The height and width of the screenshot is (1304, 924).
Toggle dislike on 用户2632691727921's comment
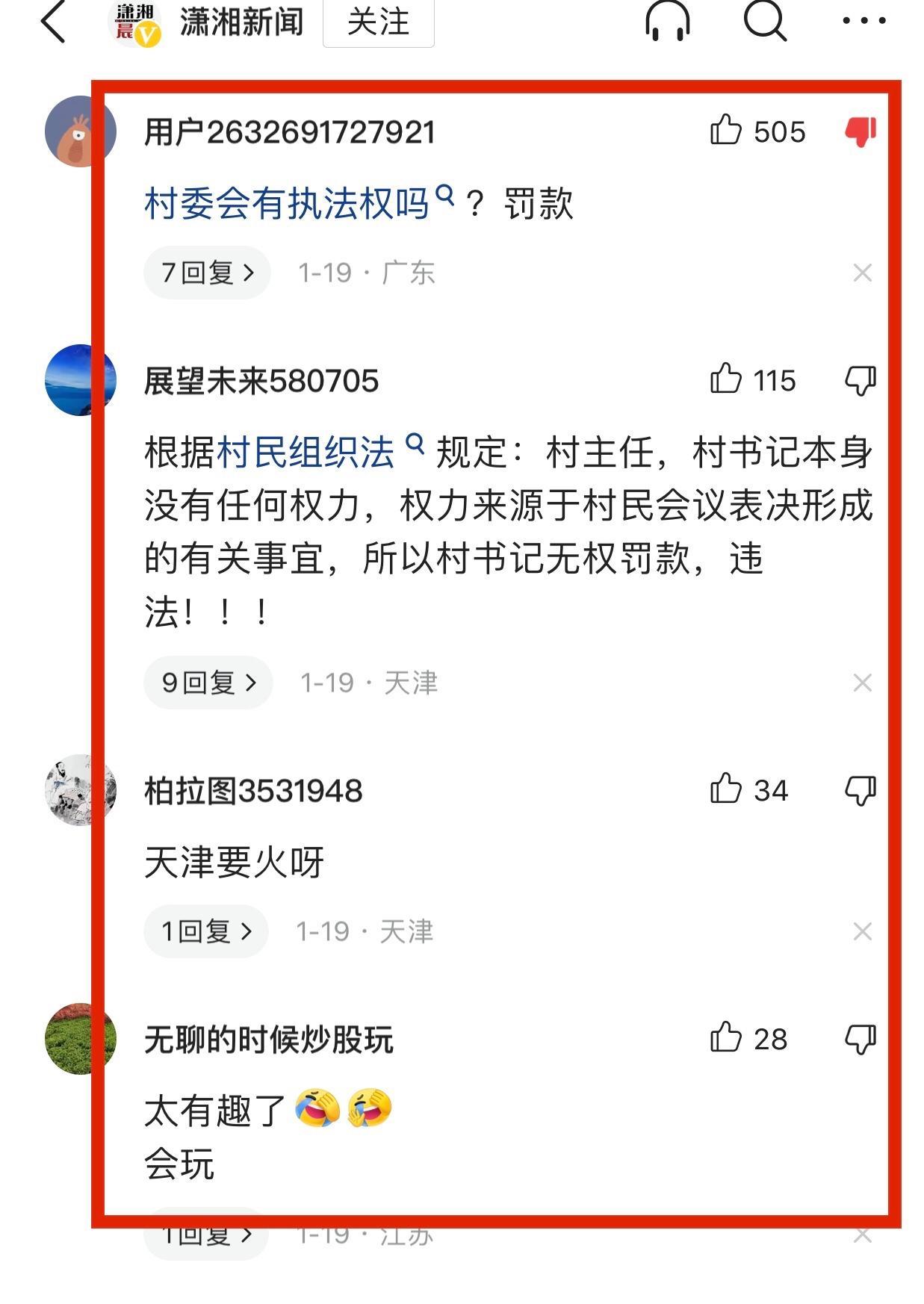pos(861,131)
